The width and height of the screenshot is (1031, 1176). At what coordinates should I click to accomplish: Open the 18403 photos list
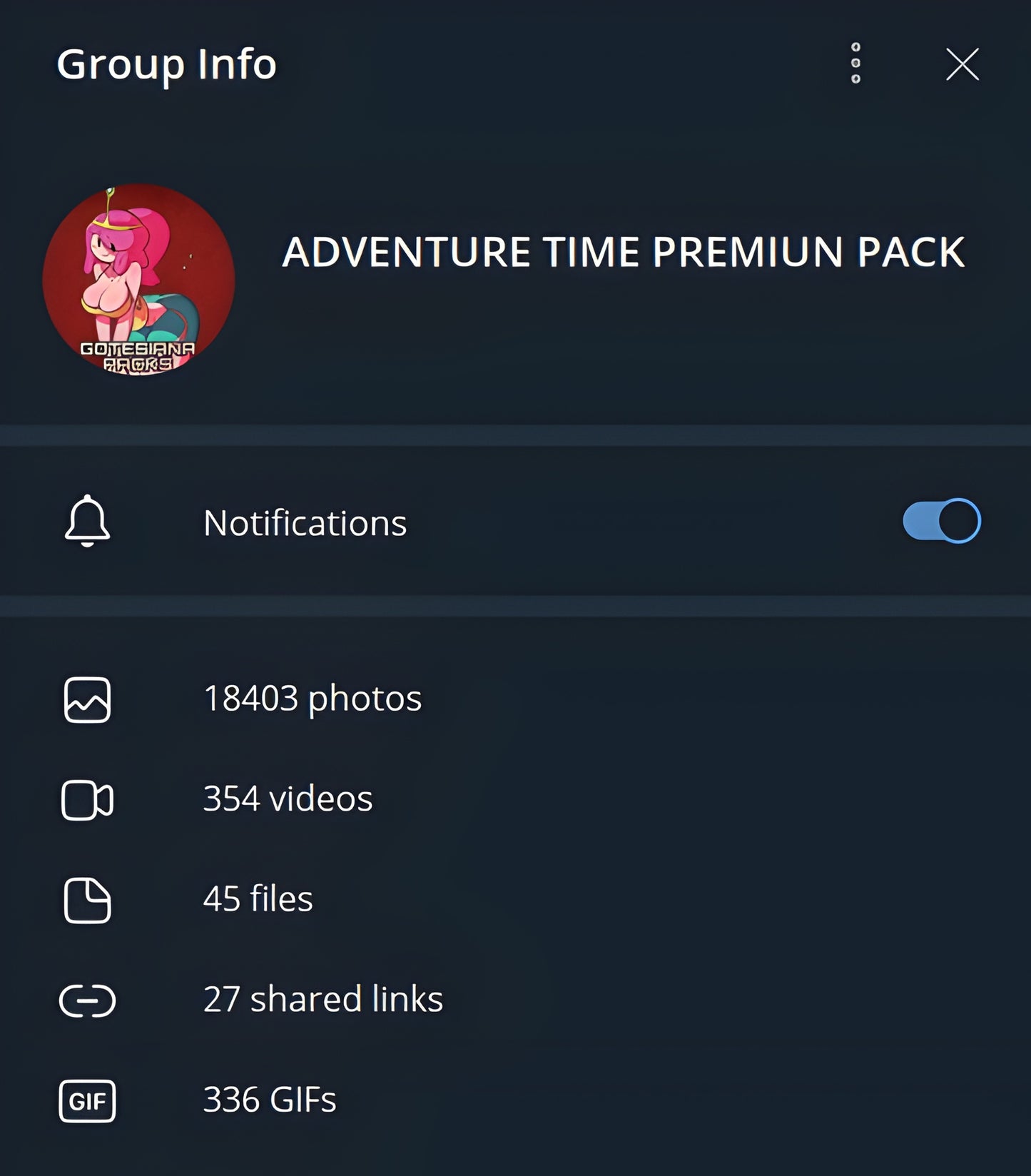(x=313, y=699)
